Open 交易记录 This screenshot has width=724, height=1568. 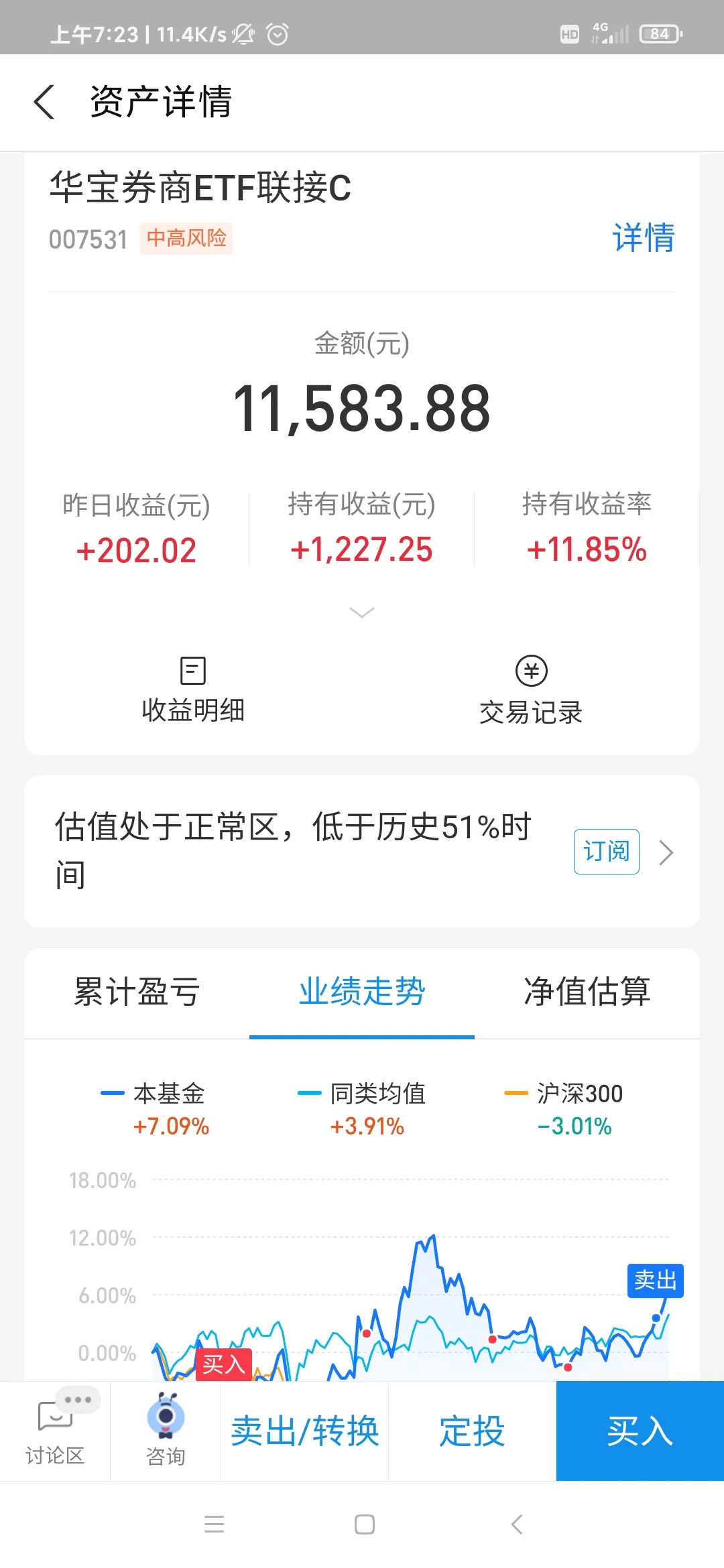coord(531,691)
